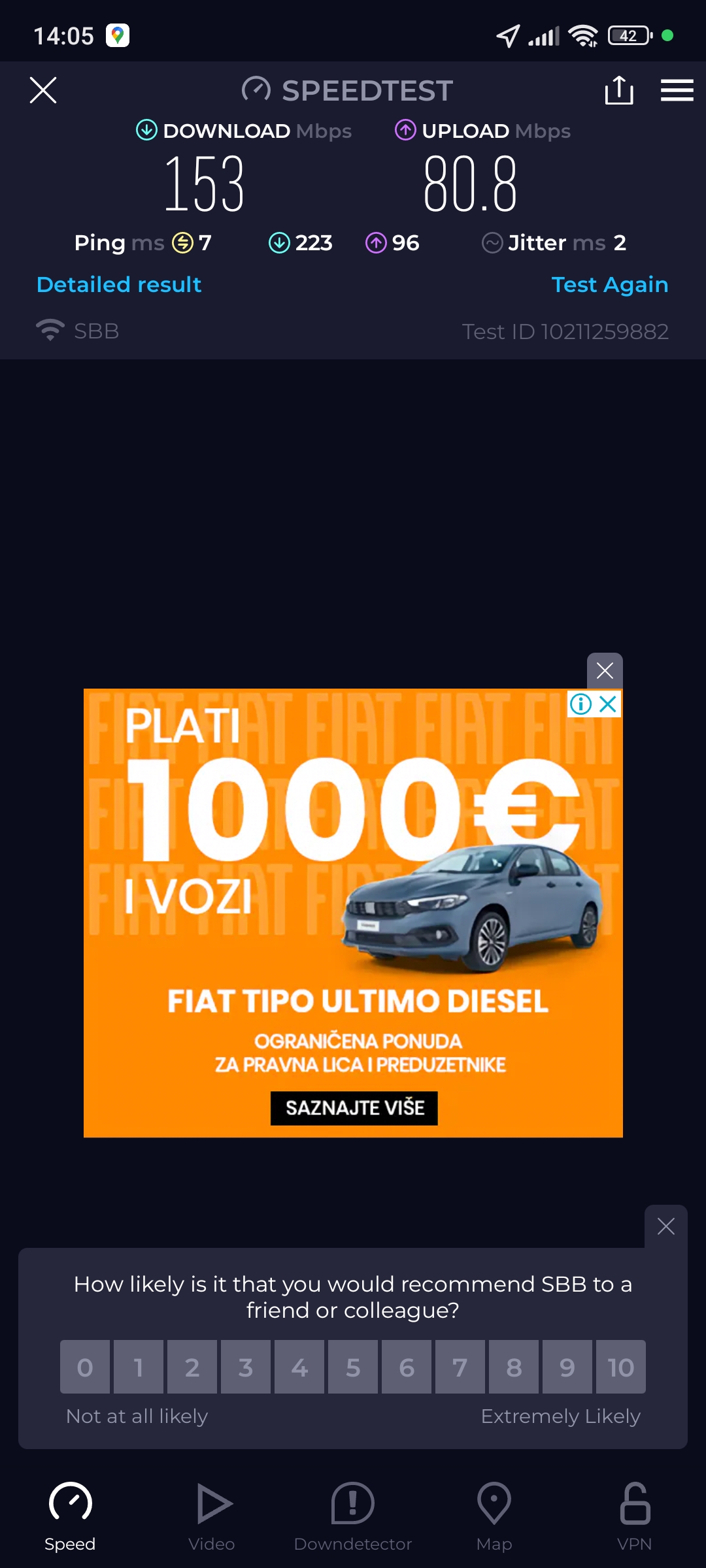Go to the Map tab
The image size is (706, 1568).
[x=494, y=1517]
